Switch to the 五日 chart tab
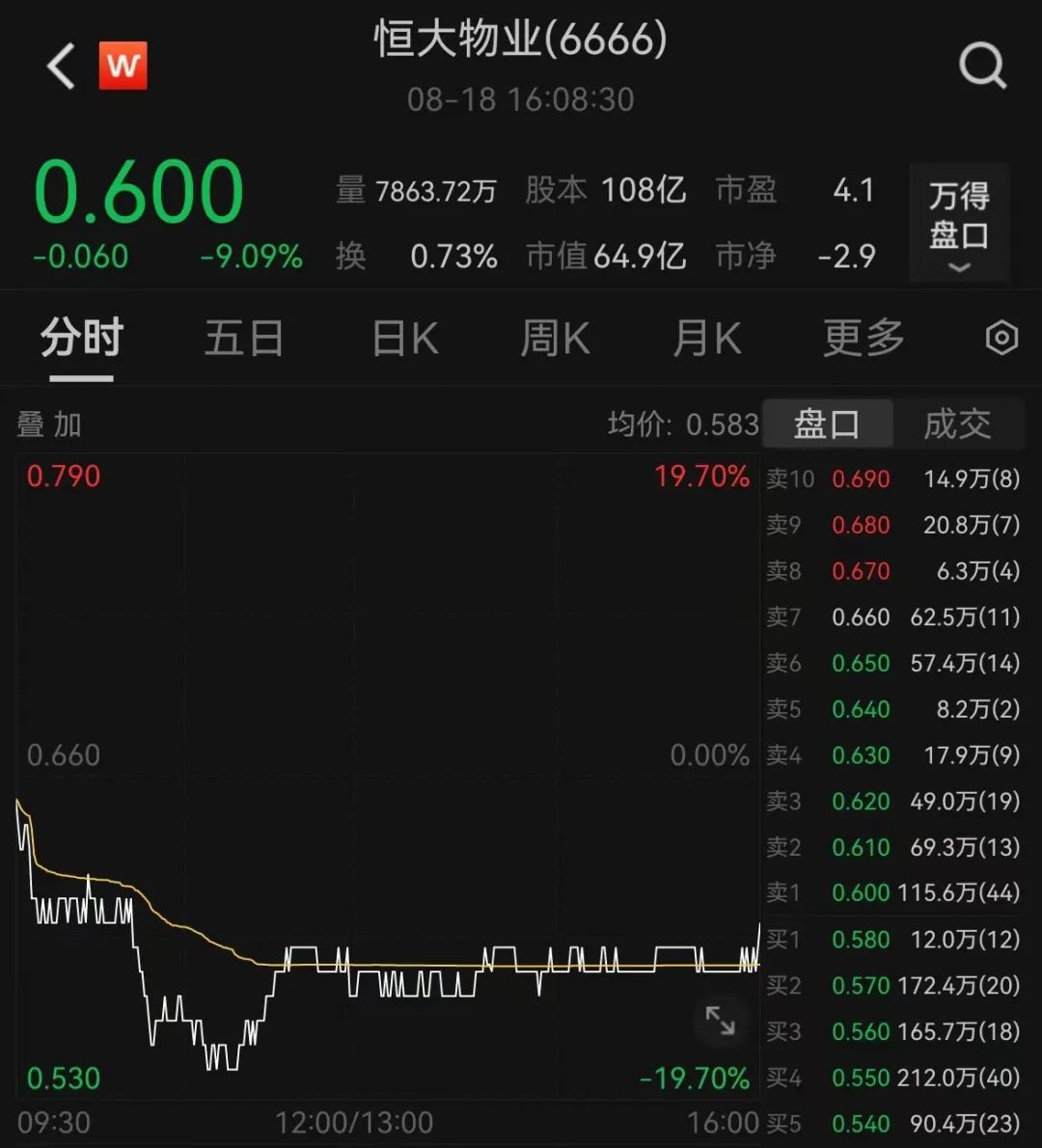Image resolution: width=1042 pixels, height=1148 pixels. 243,339
